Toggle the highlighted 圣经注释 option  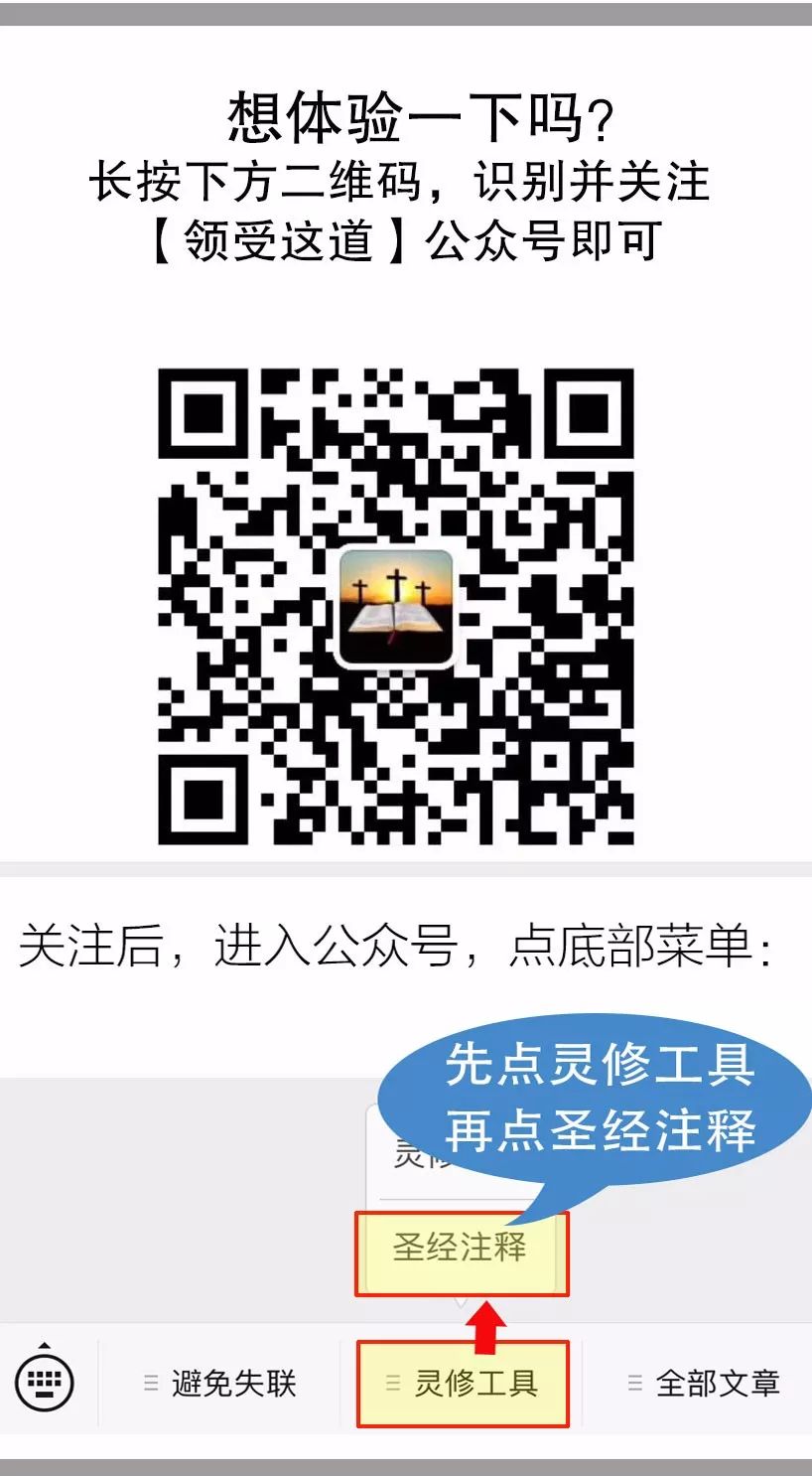tap(462, 1252)
